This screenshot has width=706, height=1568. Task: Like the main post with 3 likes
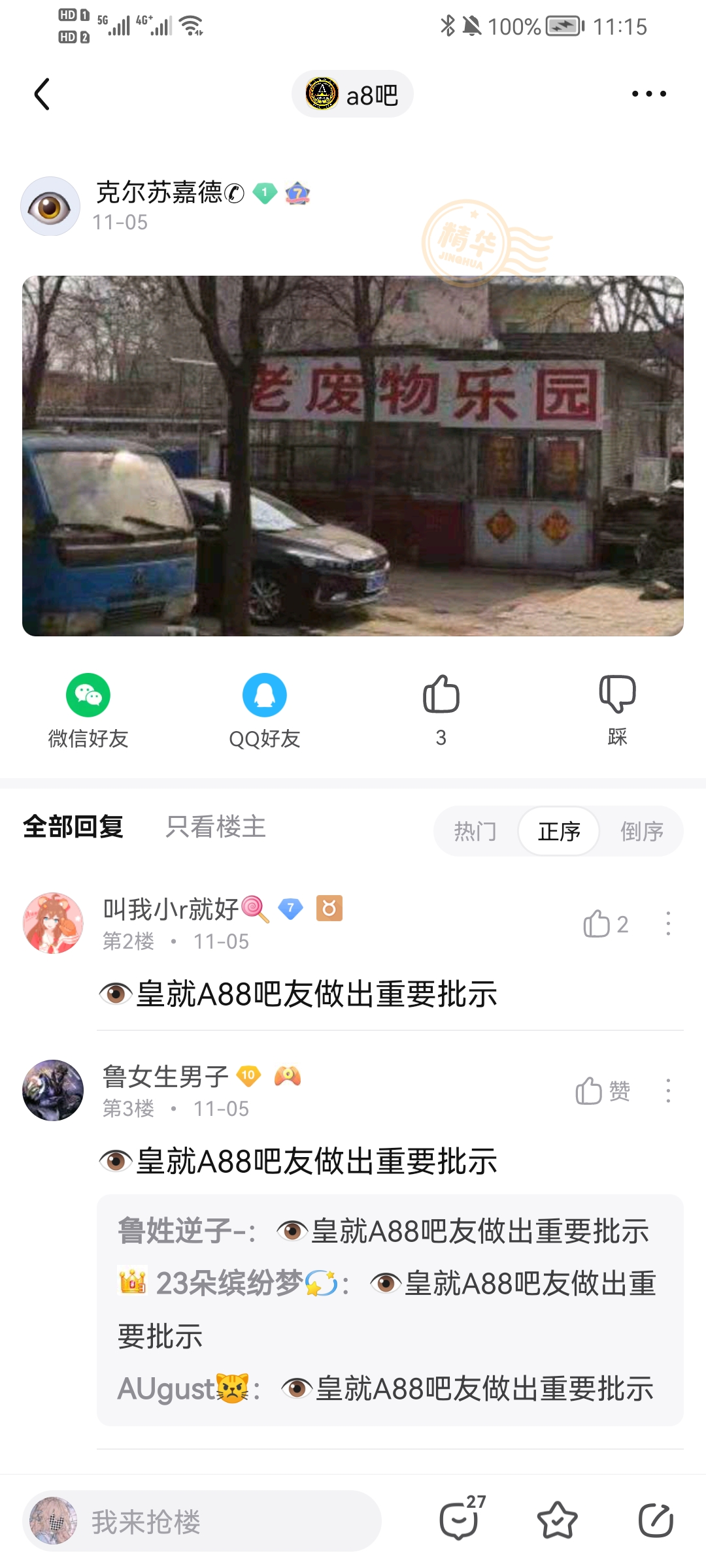pyautogui.click(x=441, y=709)
